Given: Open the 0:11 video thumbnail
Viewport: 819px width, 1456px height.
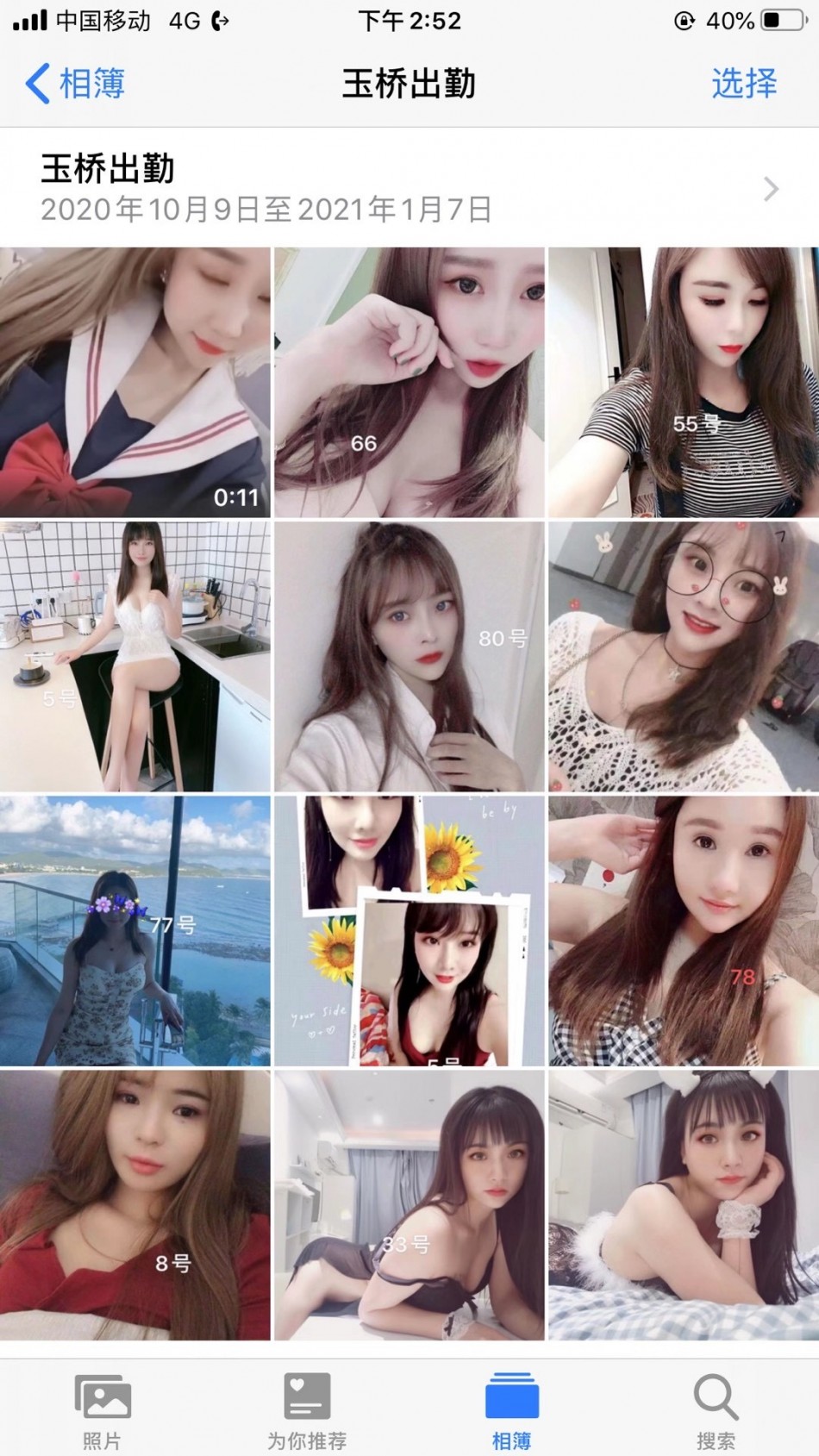Looking at the screenshot, I should click(134, 383).
